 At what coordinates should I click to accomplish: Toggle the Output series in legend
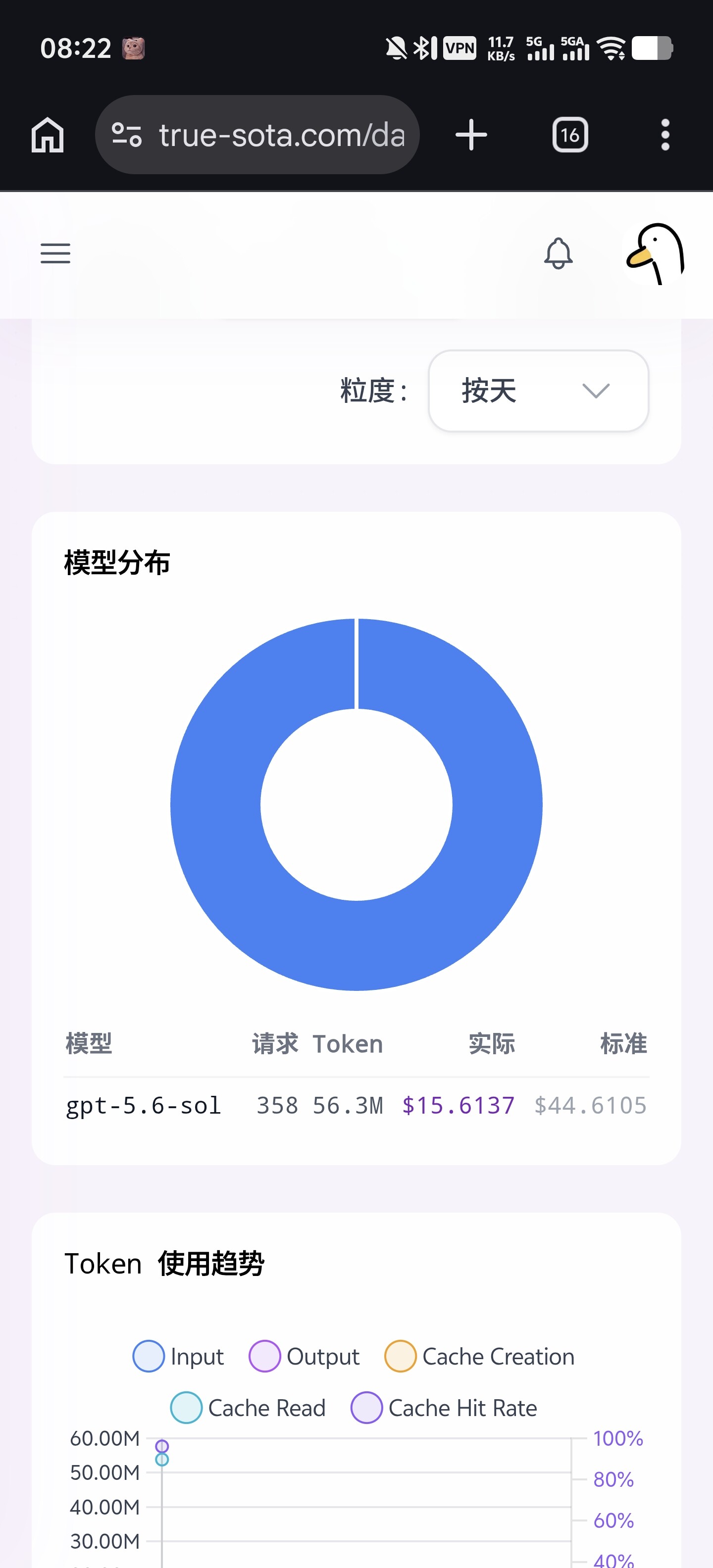point(305,1356)
